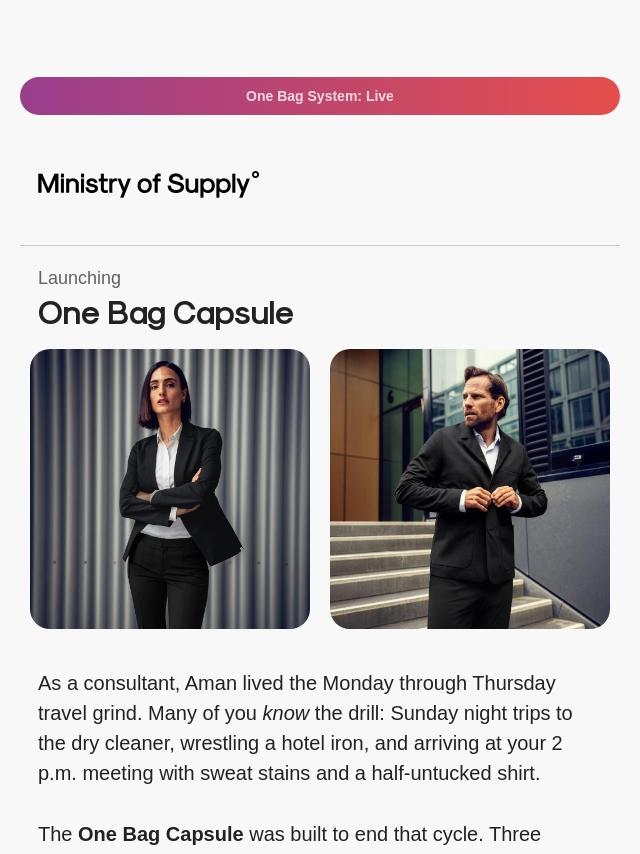The width and height of the screenshot is (640, 854).
Task: Tap the One Bag System: Live banner
Action: (320, 96)
